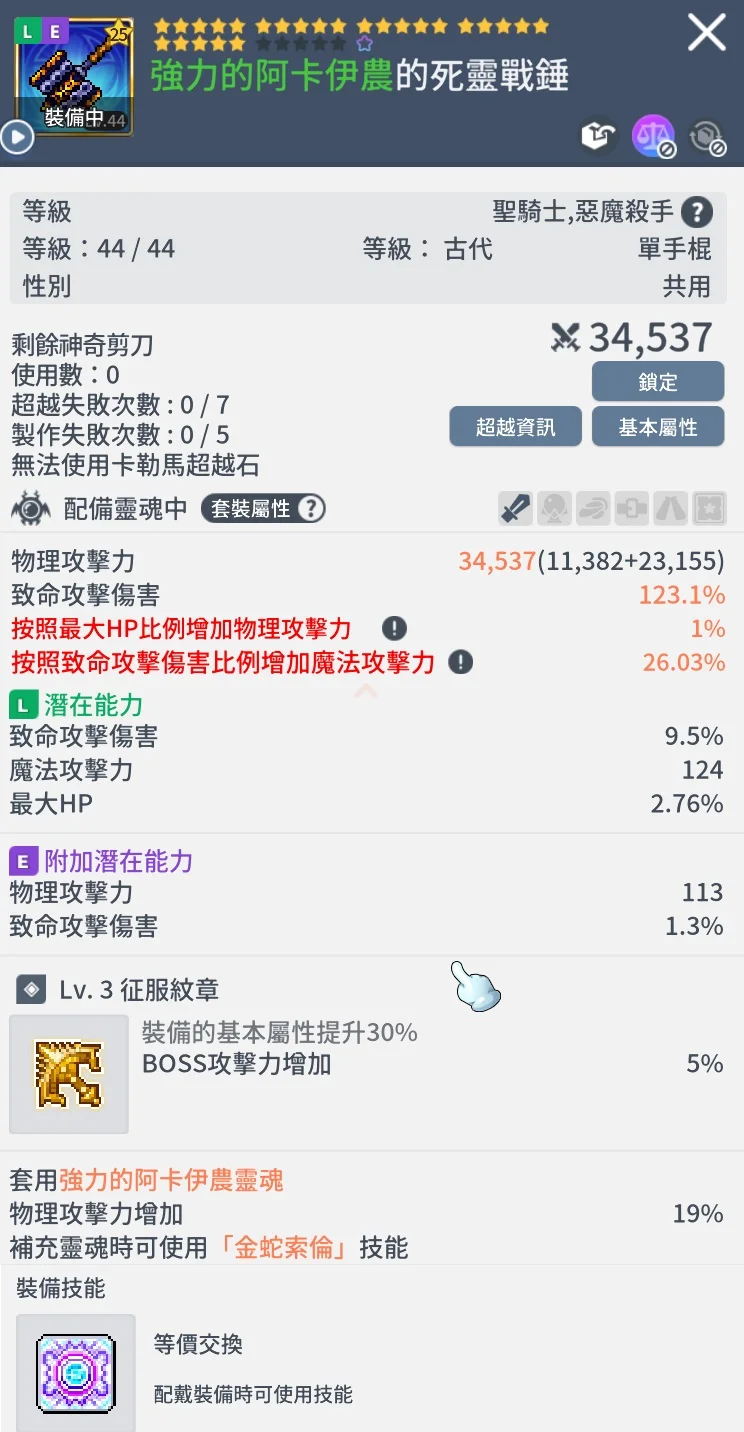Screen dimensions: 744x1432
Task: Tap the play icon on weapon thumbnail
Action: (17, 137)
